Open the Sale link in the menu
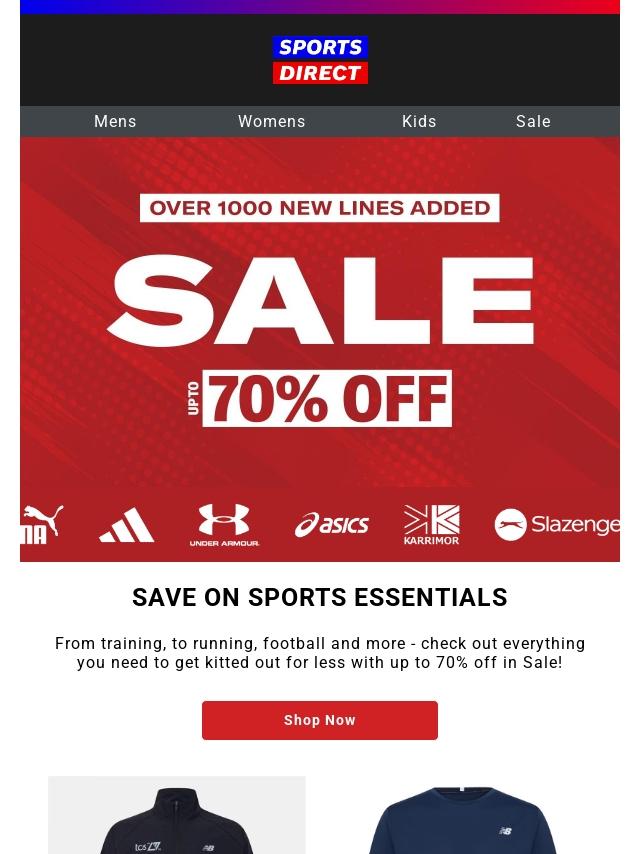The height and width of the screenshot is (854, 640). 533,121
